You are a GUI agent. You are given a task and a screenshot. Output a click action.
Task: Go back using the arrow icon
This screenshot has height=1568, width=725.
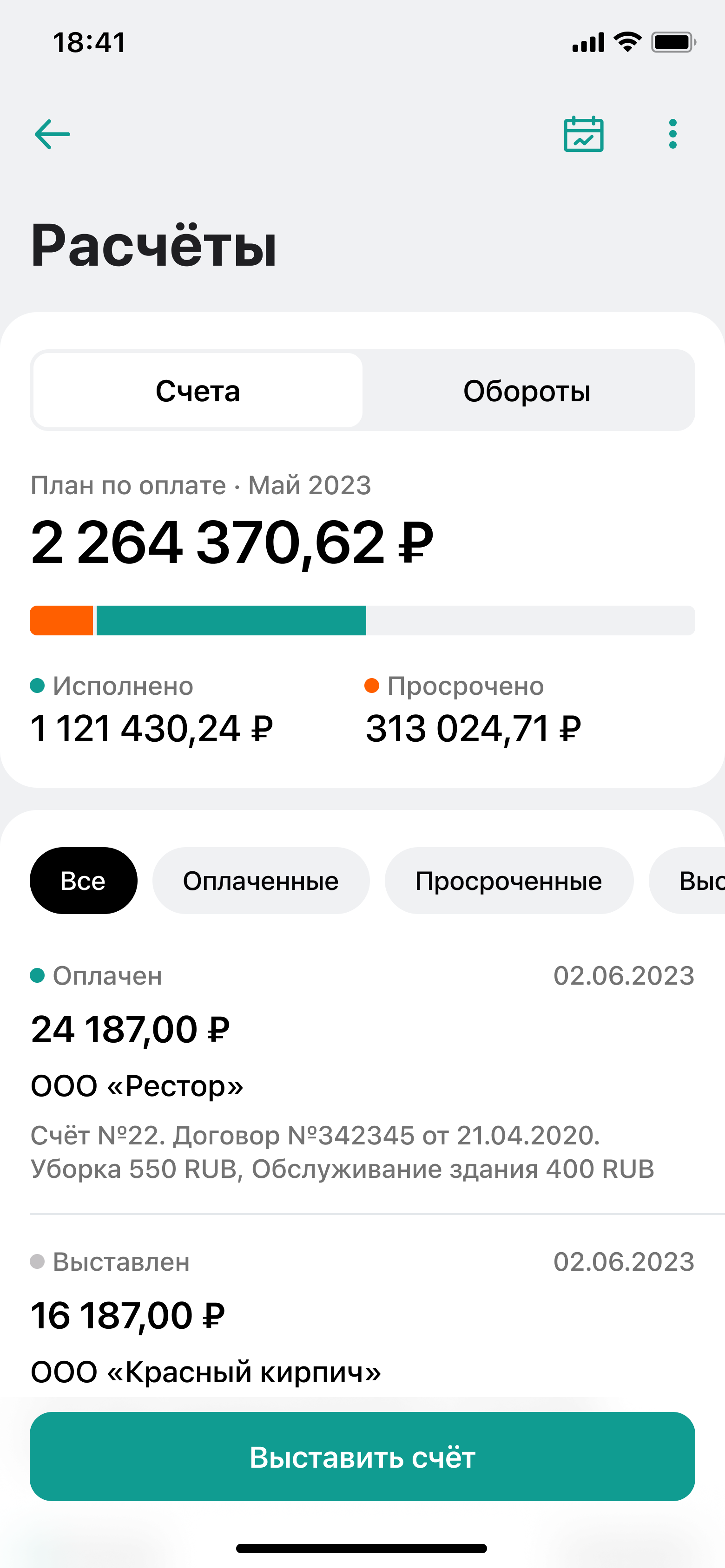[53, 135]
